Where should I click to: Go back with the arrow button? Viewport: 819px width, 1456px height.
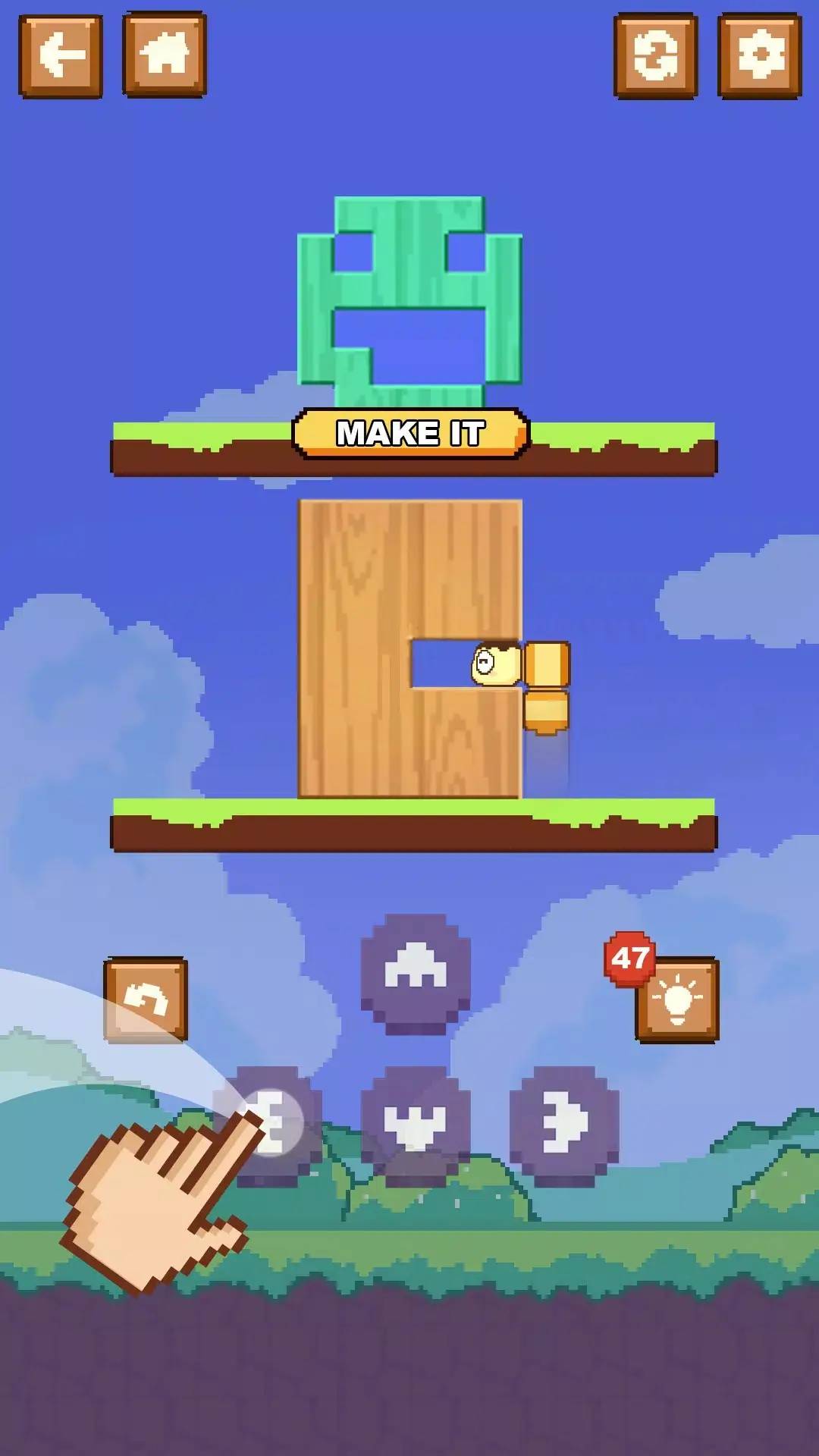click(61, 56)
